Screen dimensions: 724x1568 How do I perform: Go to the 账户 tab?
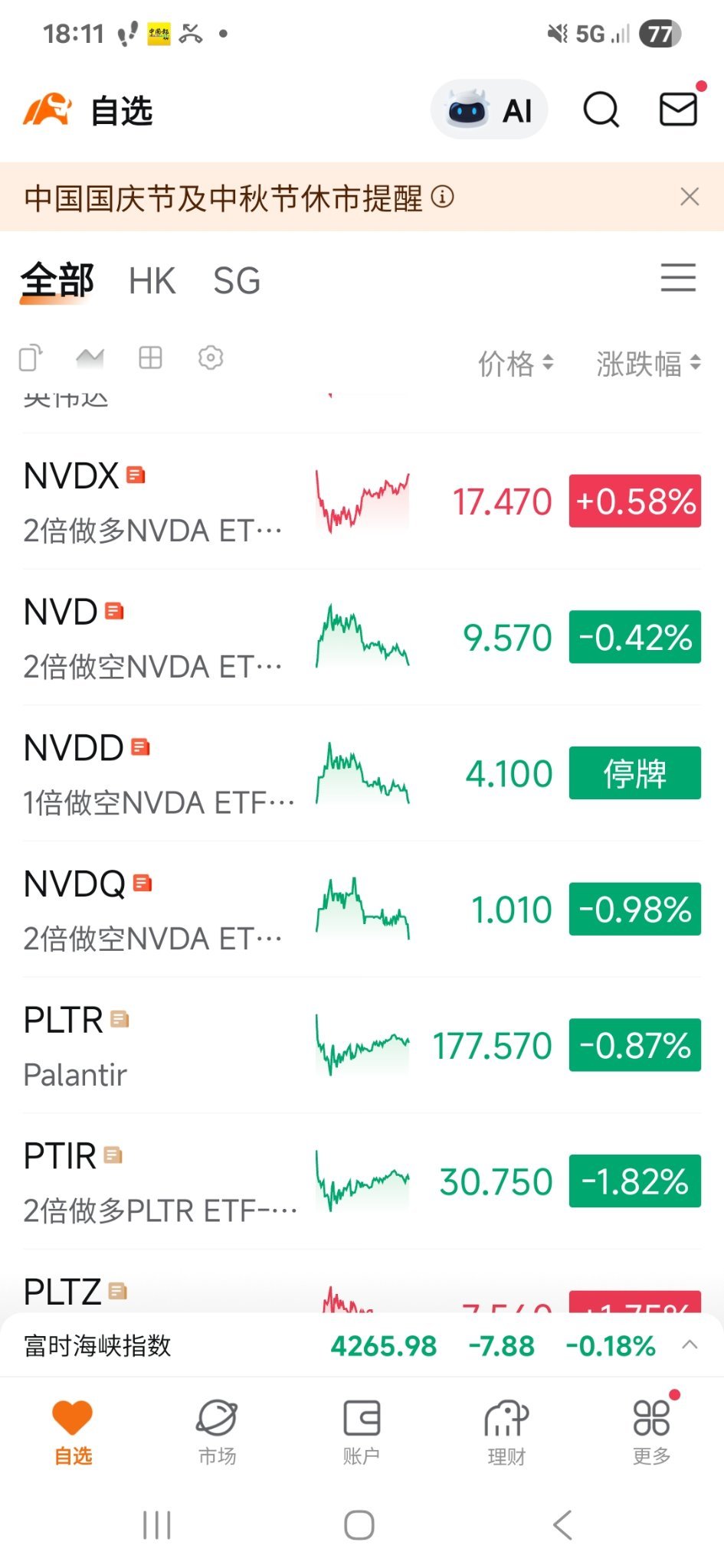(362, 1432)
